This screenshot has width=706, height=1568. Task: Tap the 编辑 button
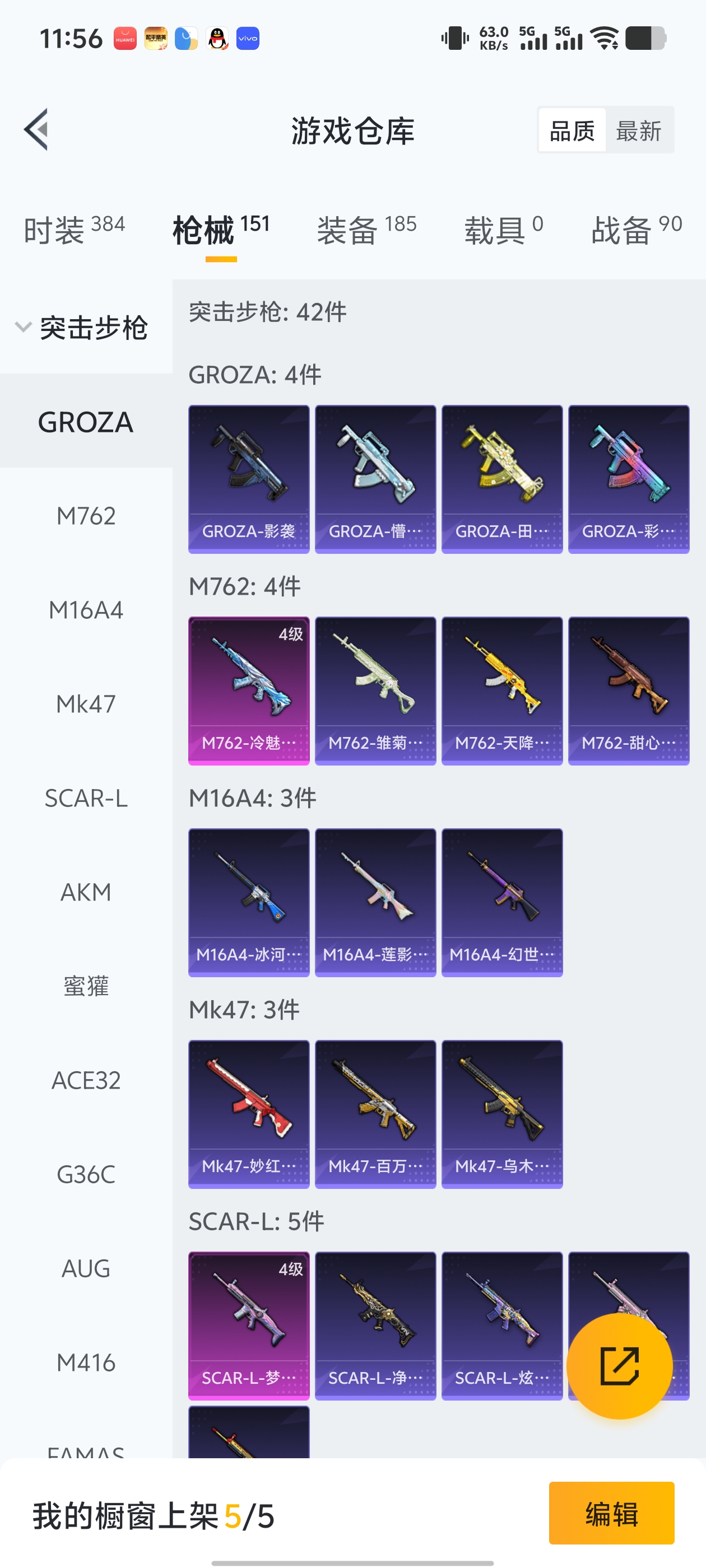pyautogui.click(x=611, y=1513)
